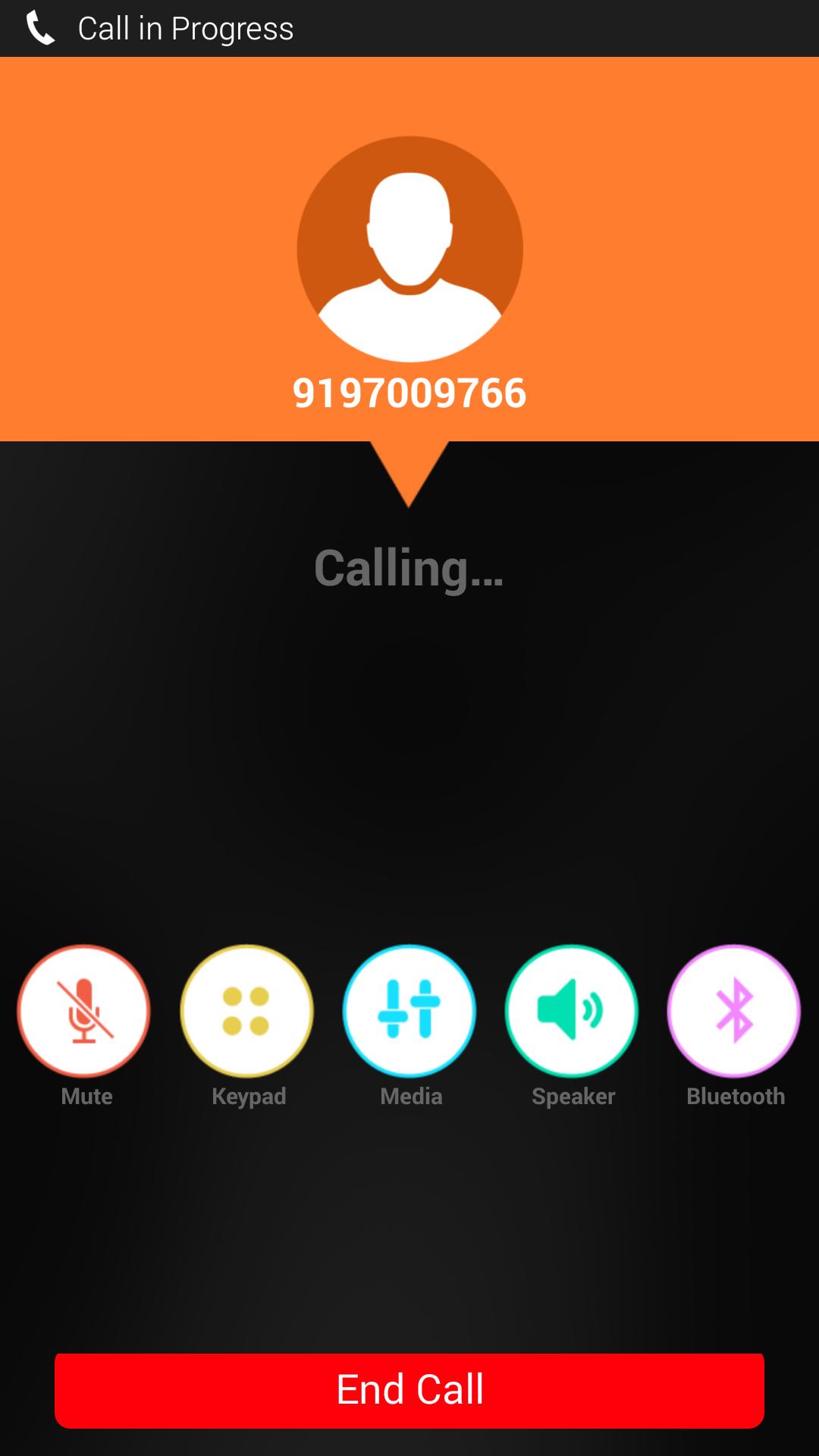This screenshot has height=1456, width=819.
Task: Select the Media label text
Action: (x=410, y=1095)
